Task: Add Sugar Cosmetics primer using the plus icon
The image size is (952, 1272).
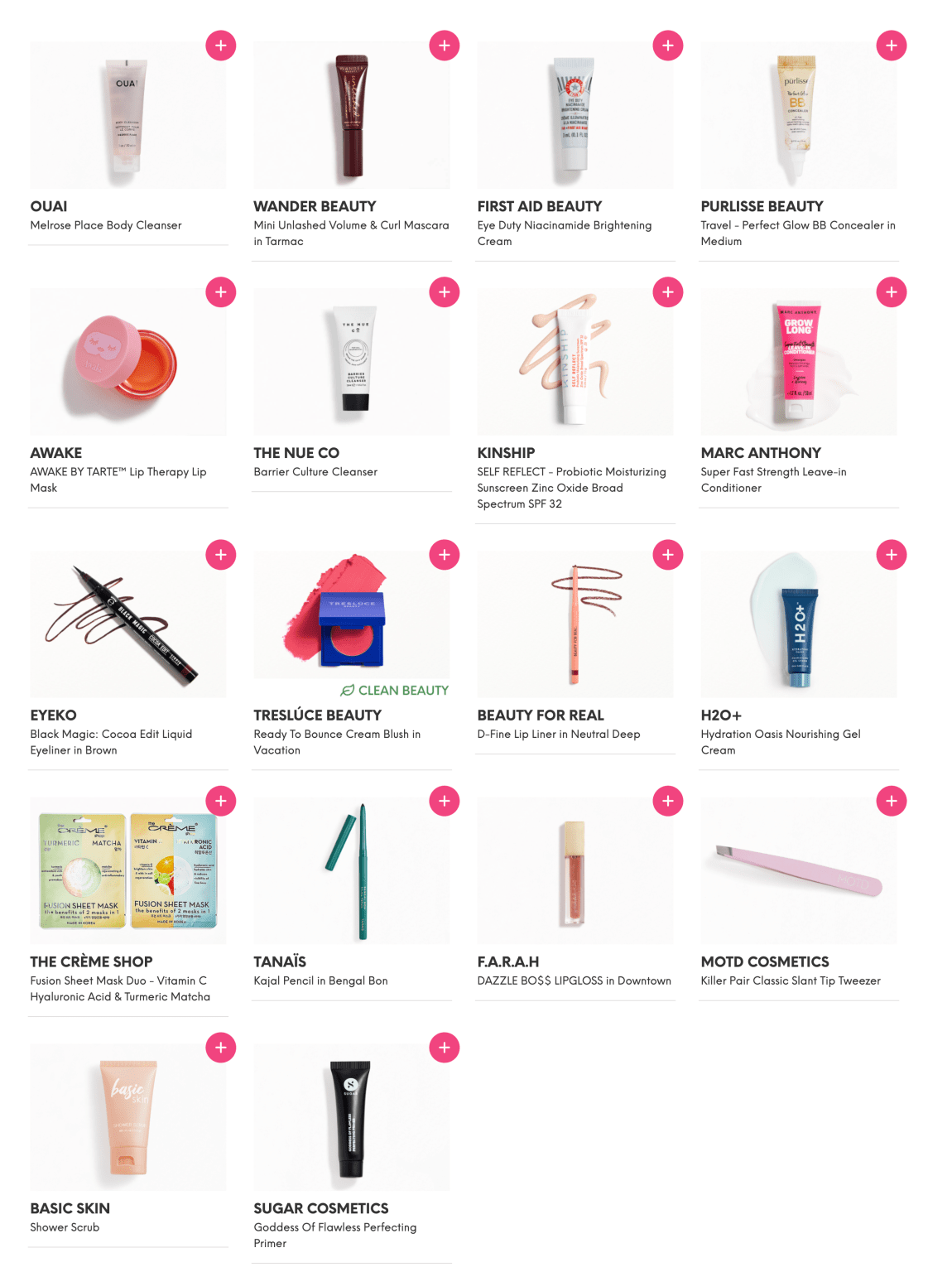Action: coord(444,1047)
